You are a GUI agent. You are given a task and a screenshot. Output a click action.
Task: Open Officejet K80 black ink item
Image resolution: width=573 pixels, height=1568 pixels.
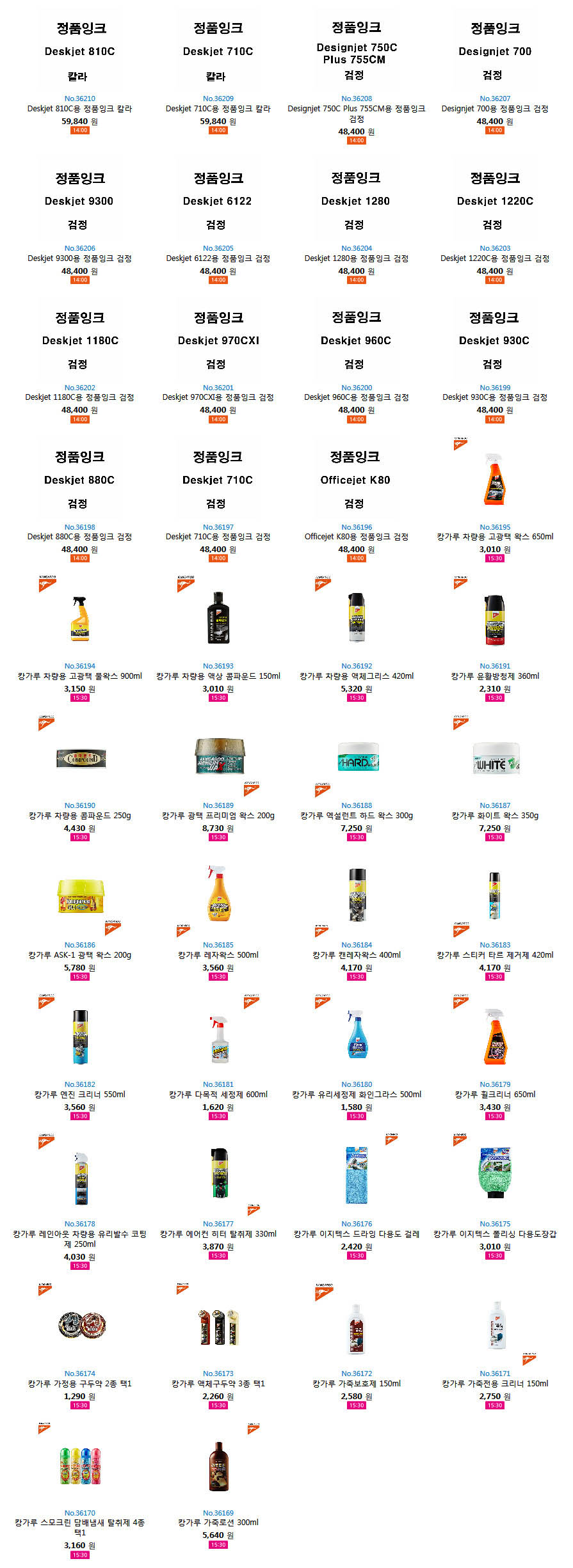(357, 537)
